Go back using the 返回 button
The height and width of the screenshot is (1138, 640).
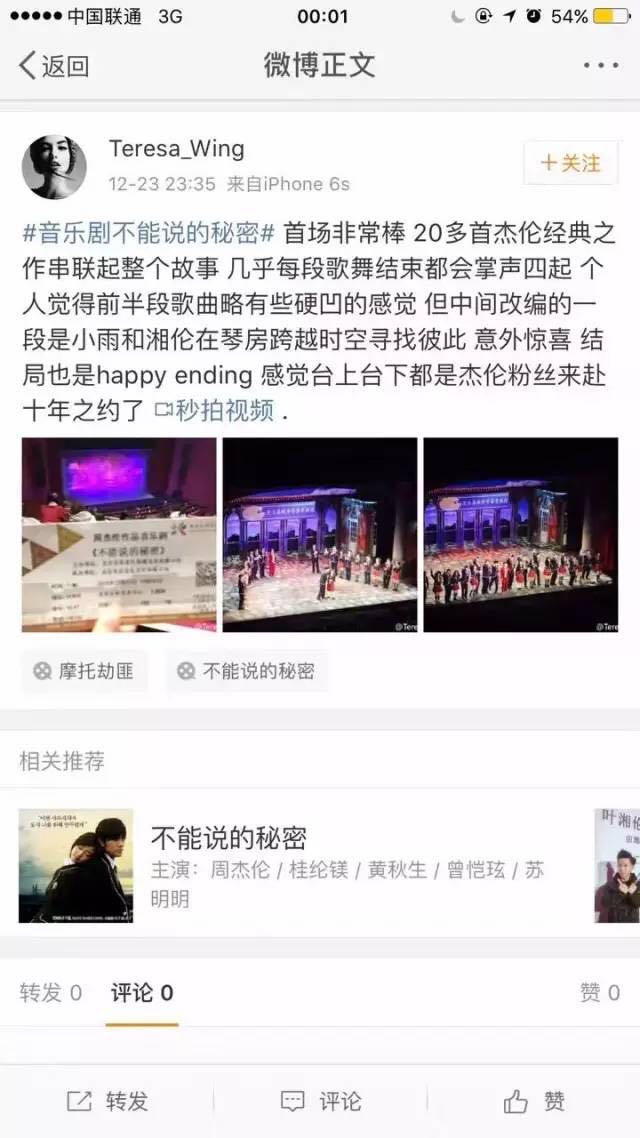54,66
